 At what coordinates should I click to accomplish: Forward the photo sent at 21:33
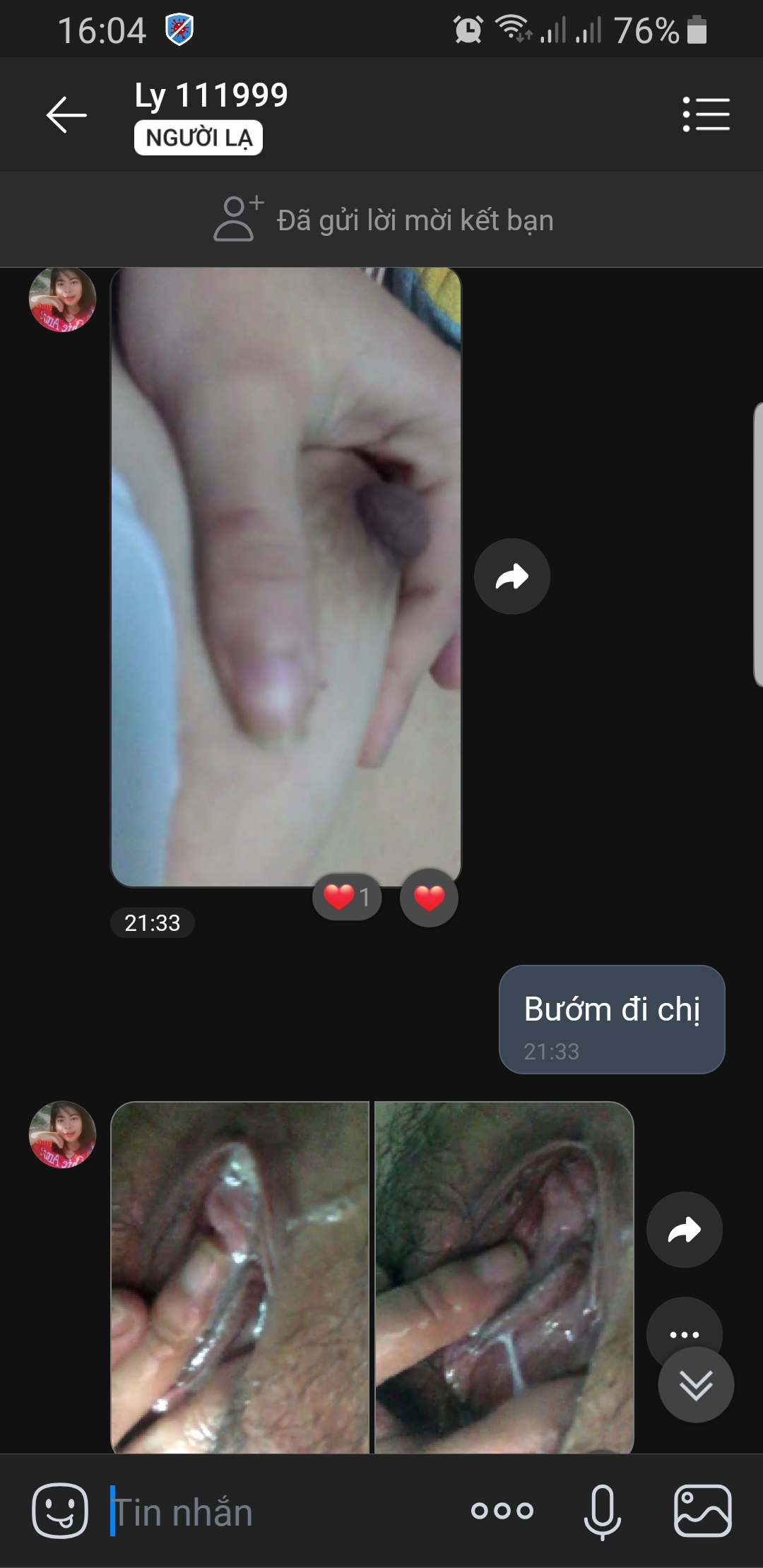(511, 576)
